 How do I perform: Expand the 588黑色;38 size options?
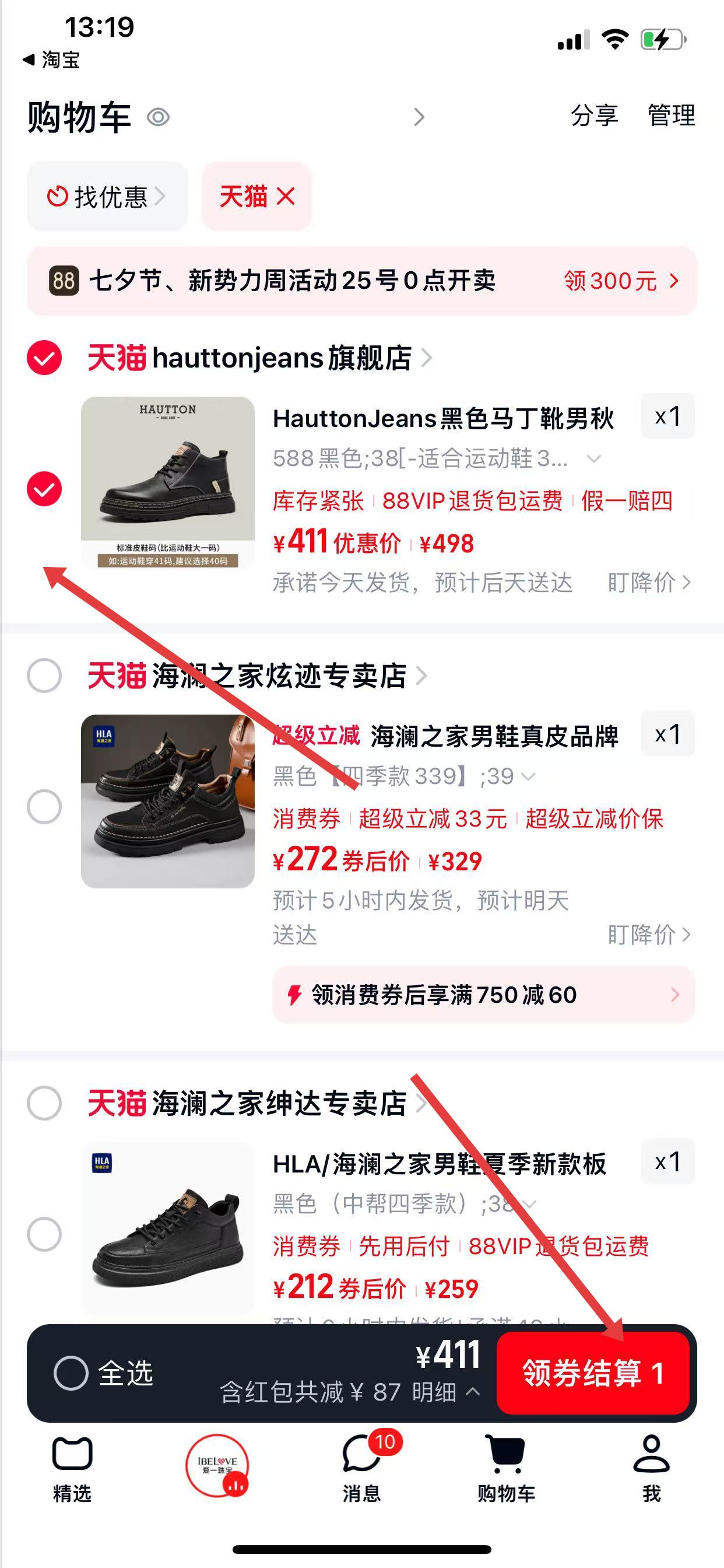point(594,459)
